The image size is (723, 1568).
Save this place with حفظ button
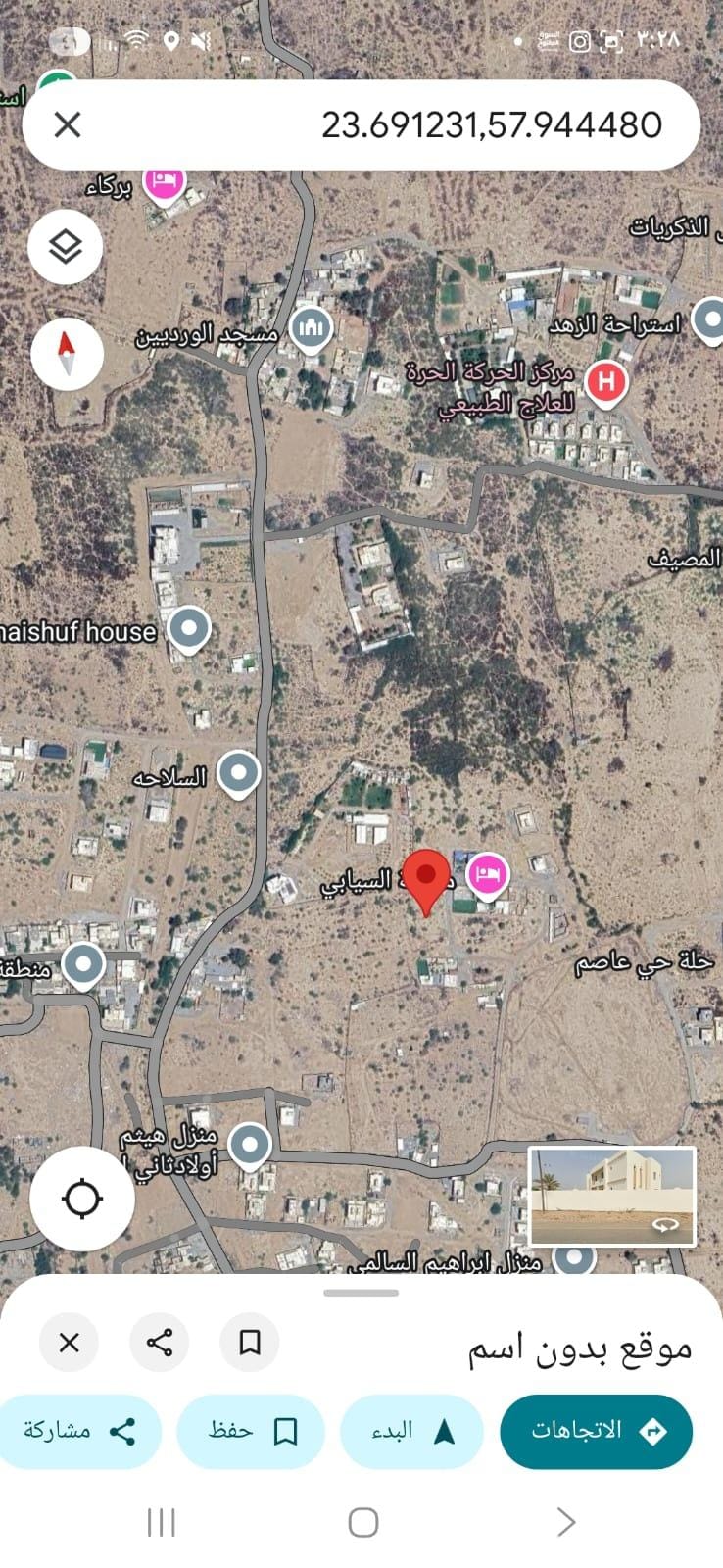click(251, 1431)
